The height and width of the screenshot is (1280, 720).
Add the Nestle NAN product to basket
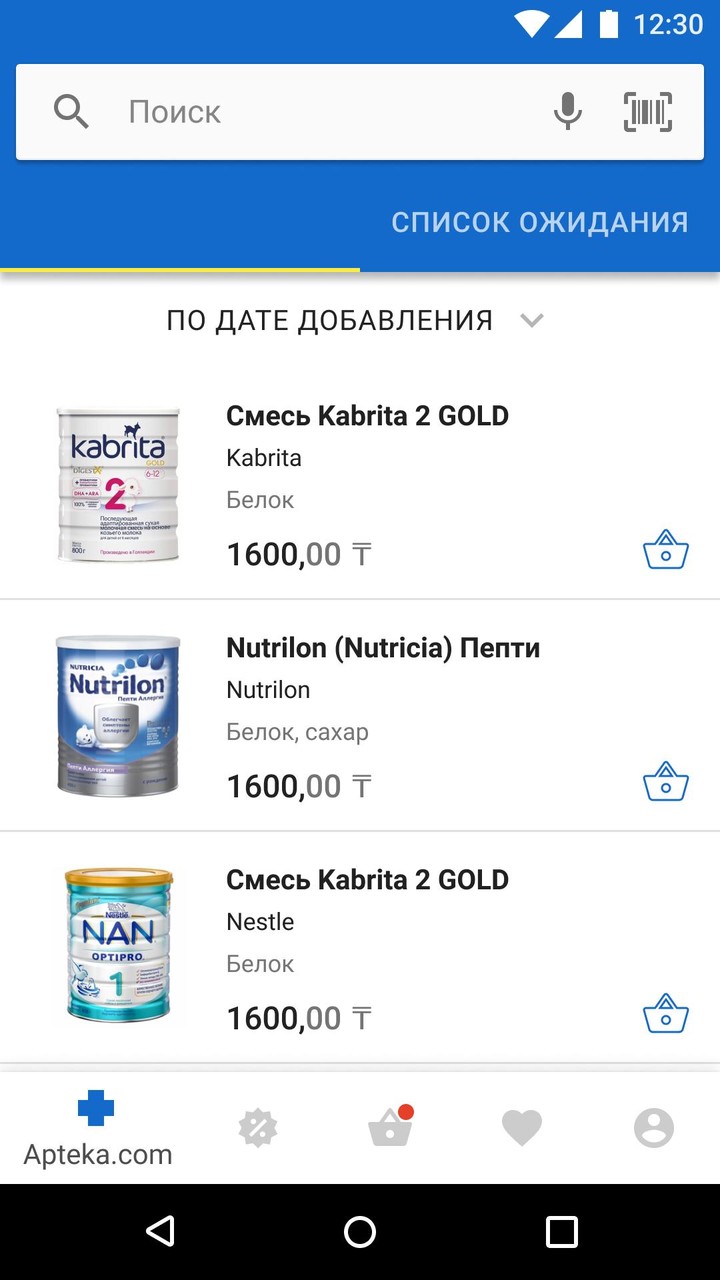665,1013
